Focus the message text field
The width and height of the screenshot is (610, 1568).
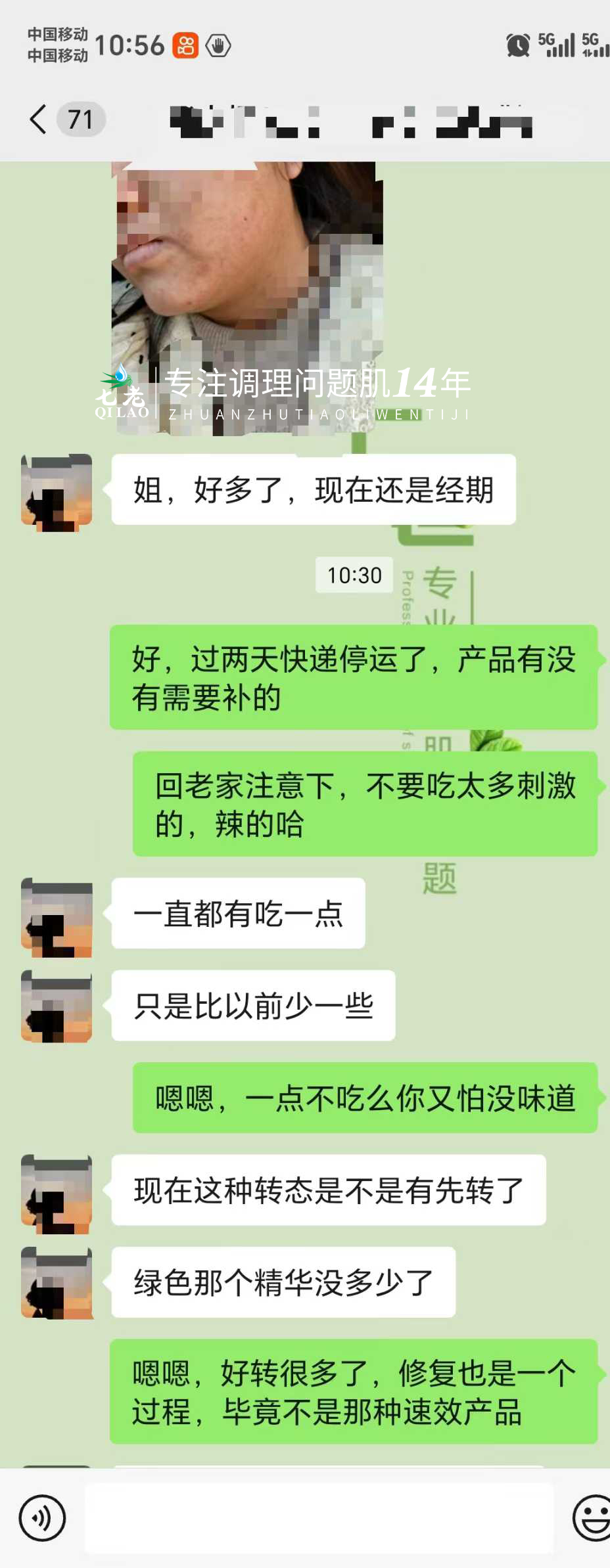(319, 1518)
